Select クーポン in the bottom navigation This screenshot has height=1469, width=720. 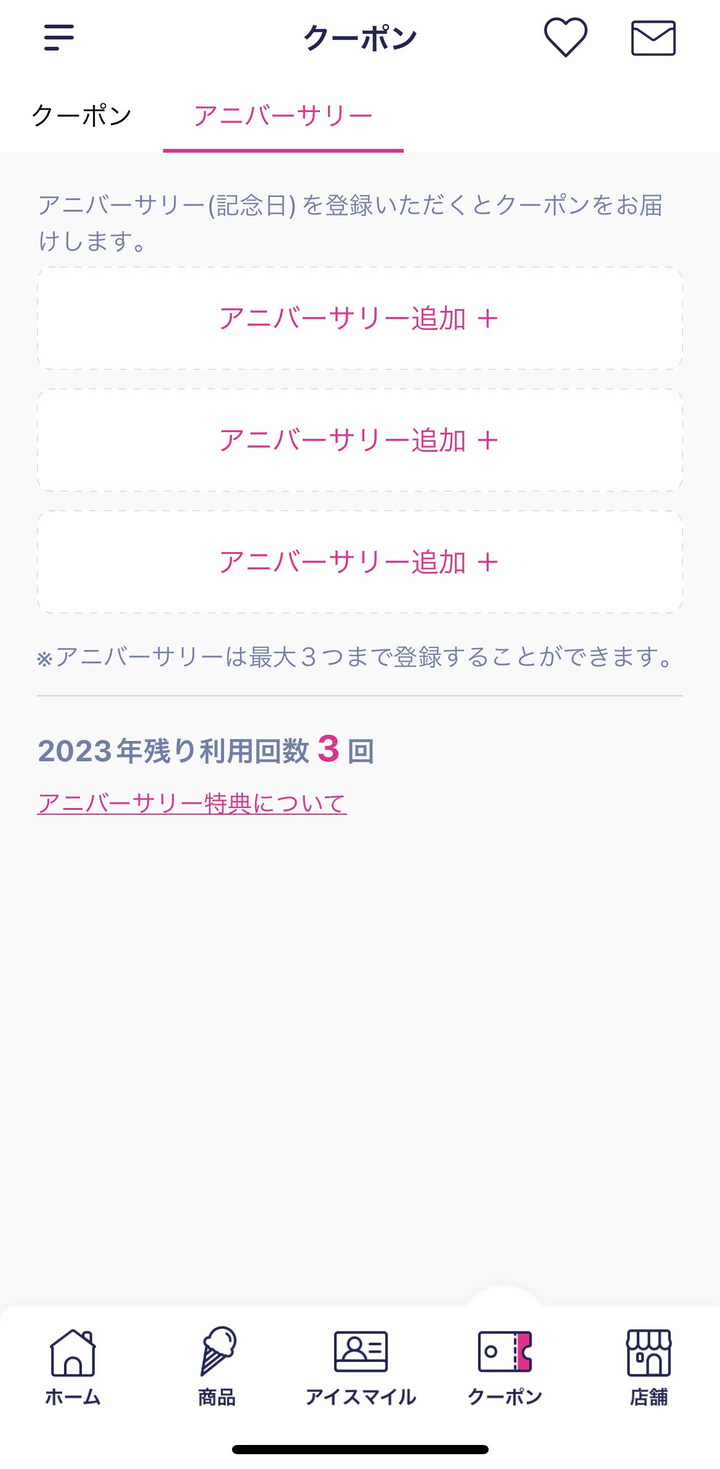[x=504, y=1366]
